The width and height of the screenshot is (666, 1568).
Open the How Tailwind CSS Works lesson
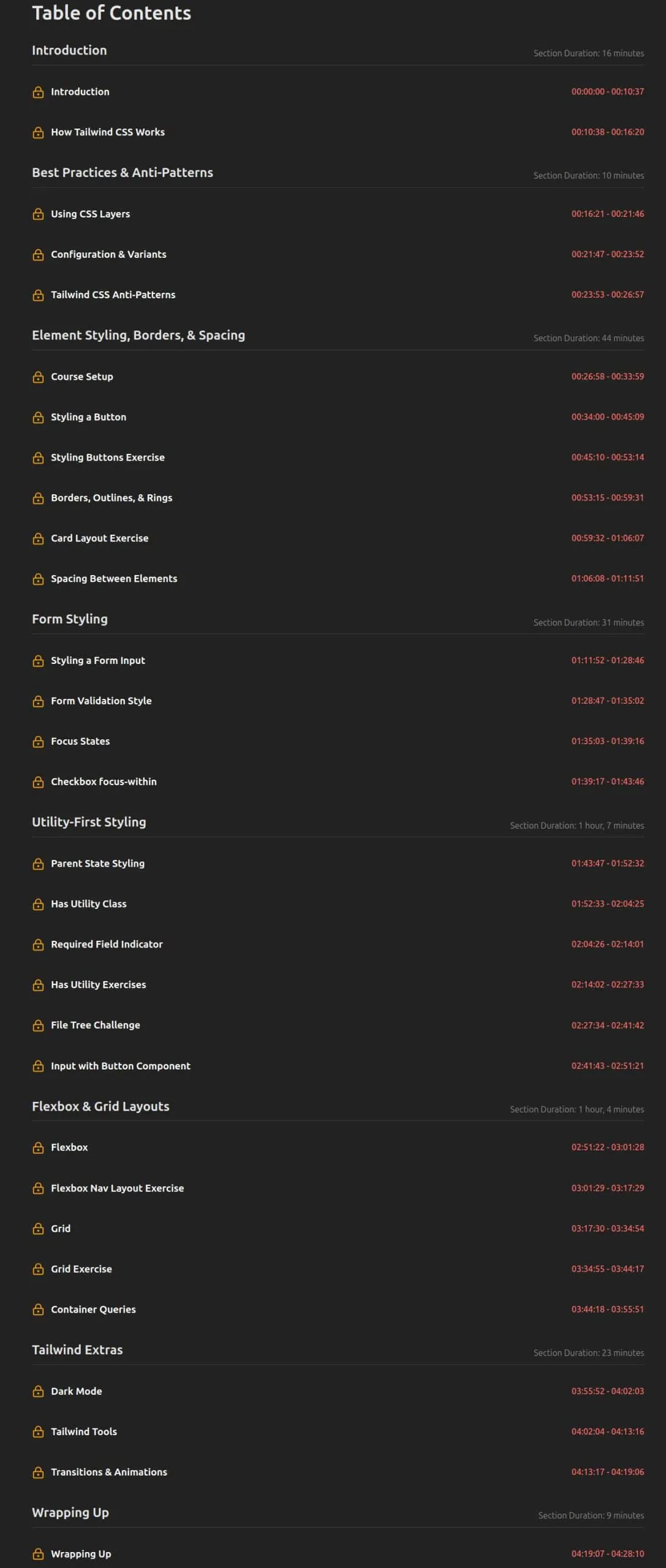338,132
